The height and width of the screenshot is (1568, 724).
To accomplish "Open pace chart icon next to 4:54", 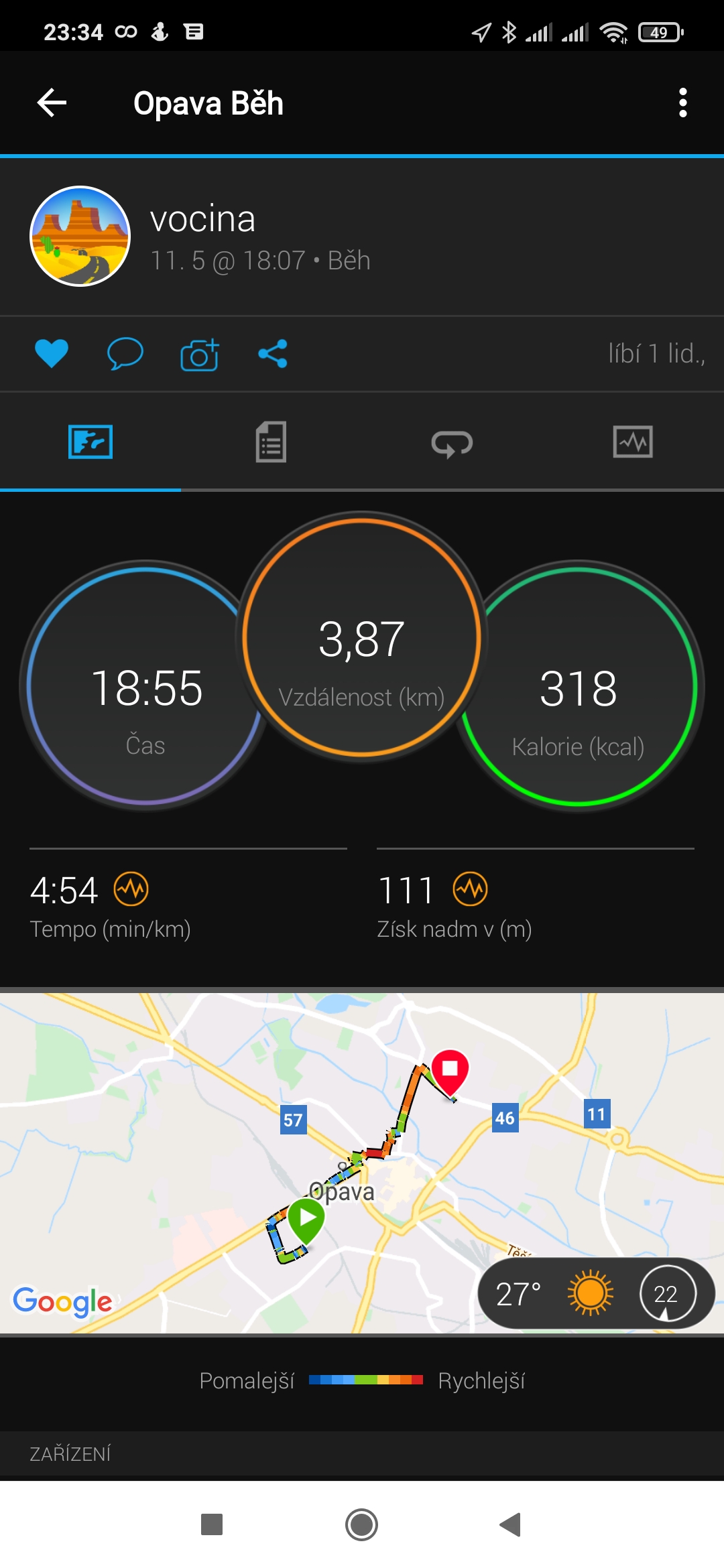I will pos(131,889).
